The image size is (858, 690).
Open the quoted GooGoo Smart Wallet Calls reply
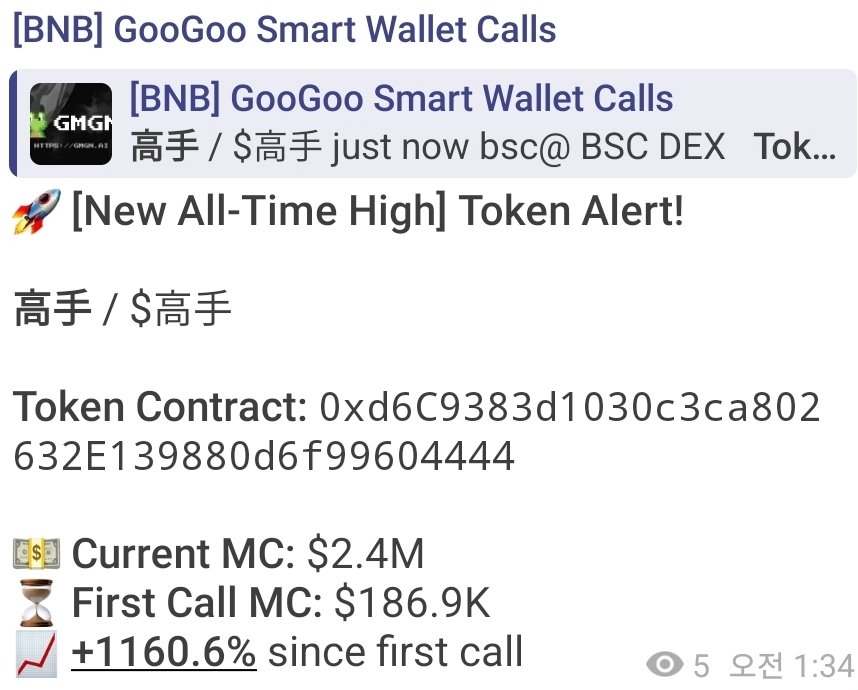coord(432,123)
